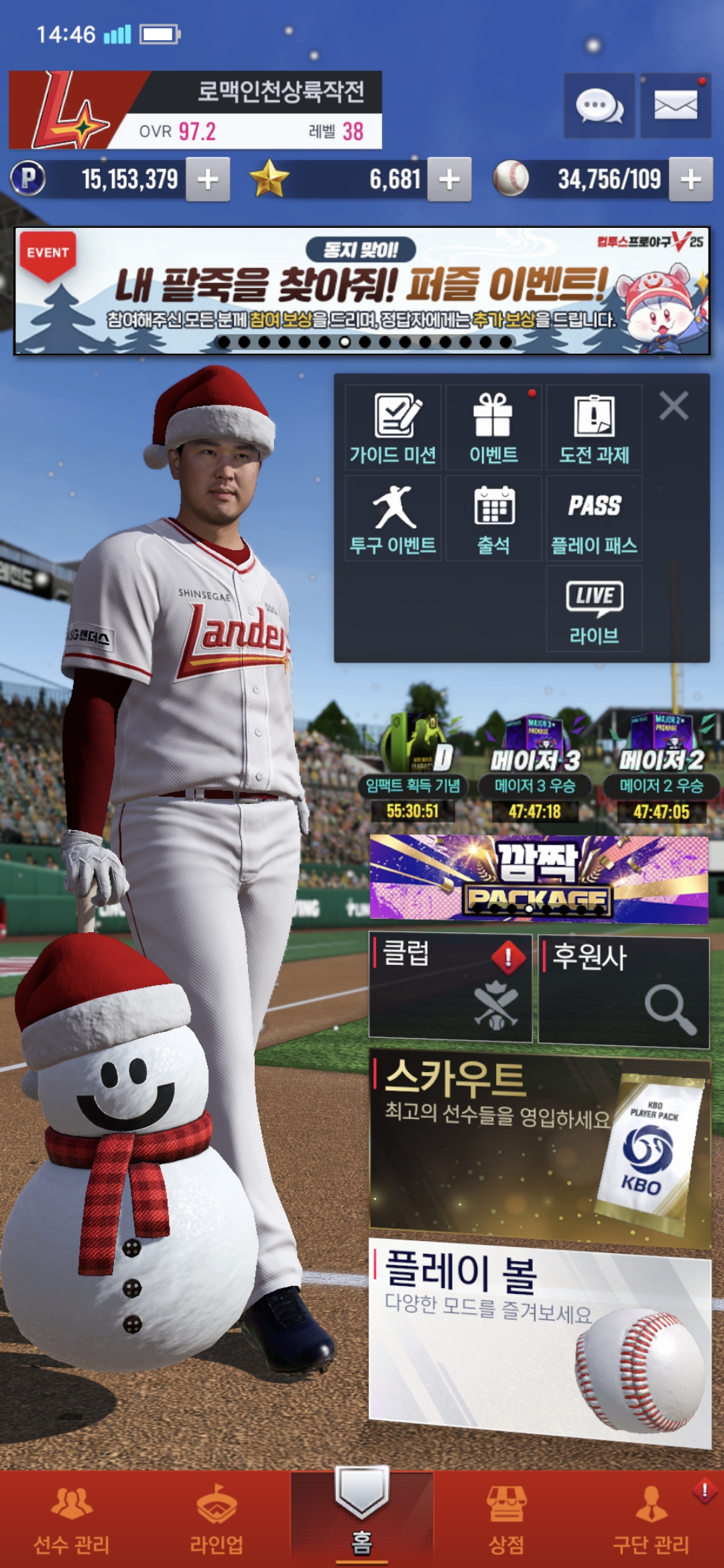Tap plus to add P points
Viewport: 724px width, 1568px height.
pos(208,180)
